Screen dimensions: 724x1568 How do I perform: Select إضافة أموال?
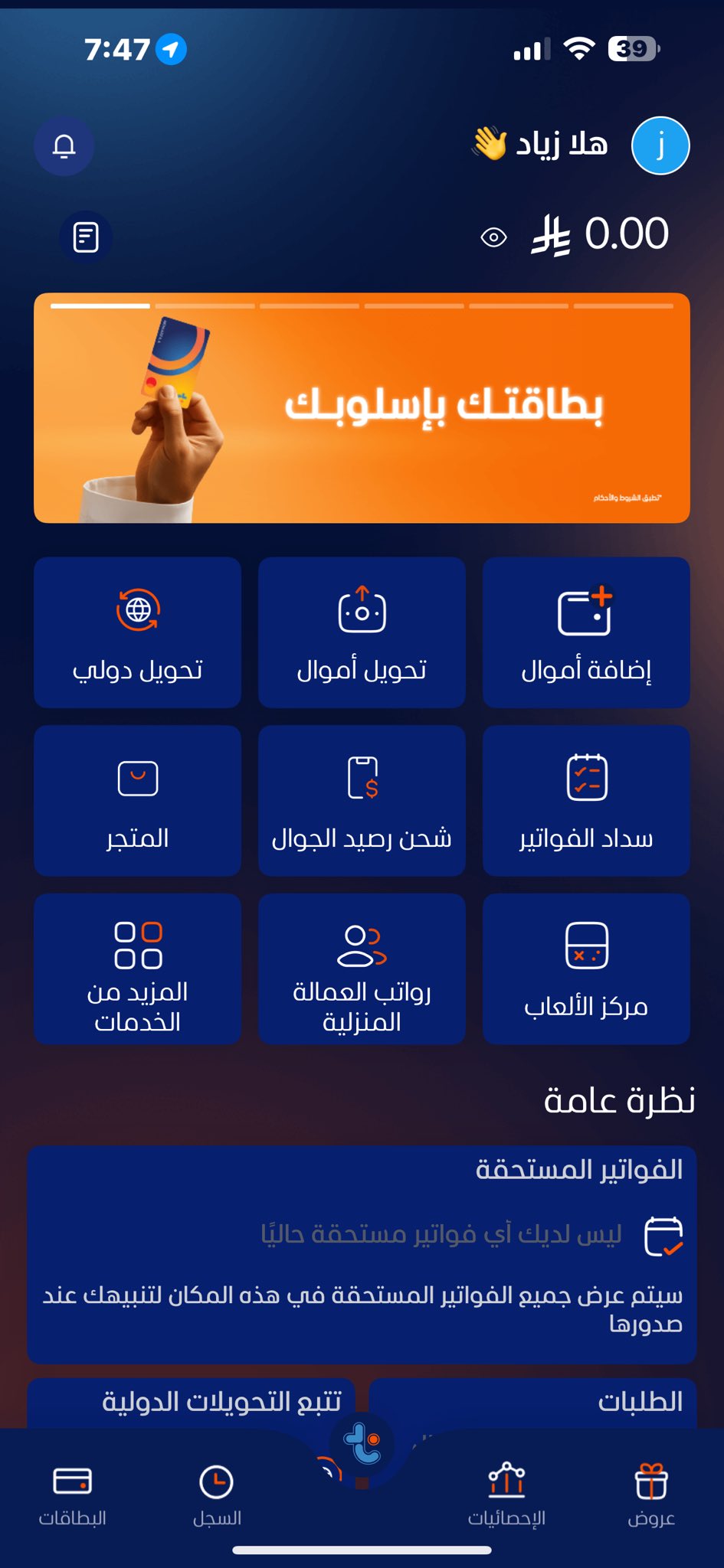pos(586,632)
